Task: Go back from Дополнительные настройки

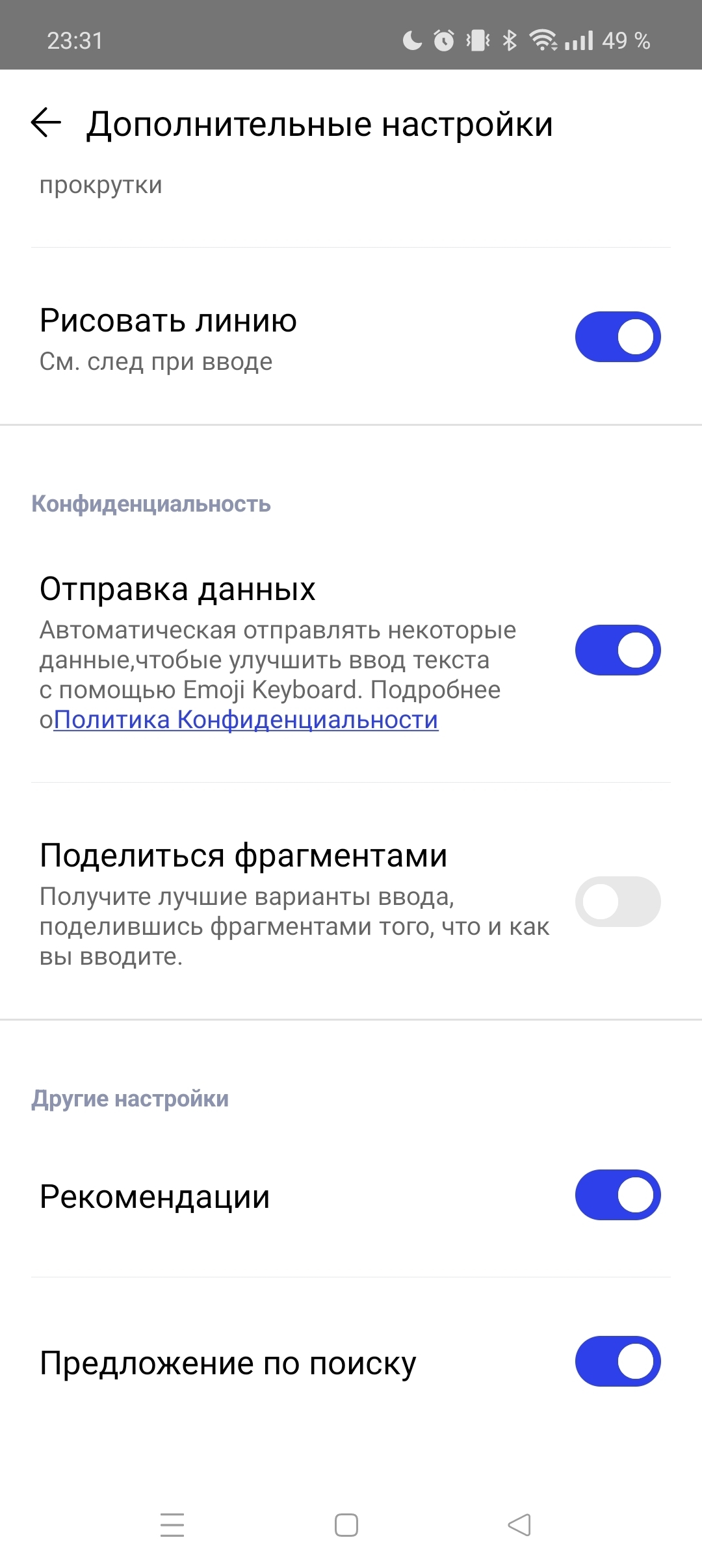Action: coord(46,124)
